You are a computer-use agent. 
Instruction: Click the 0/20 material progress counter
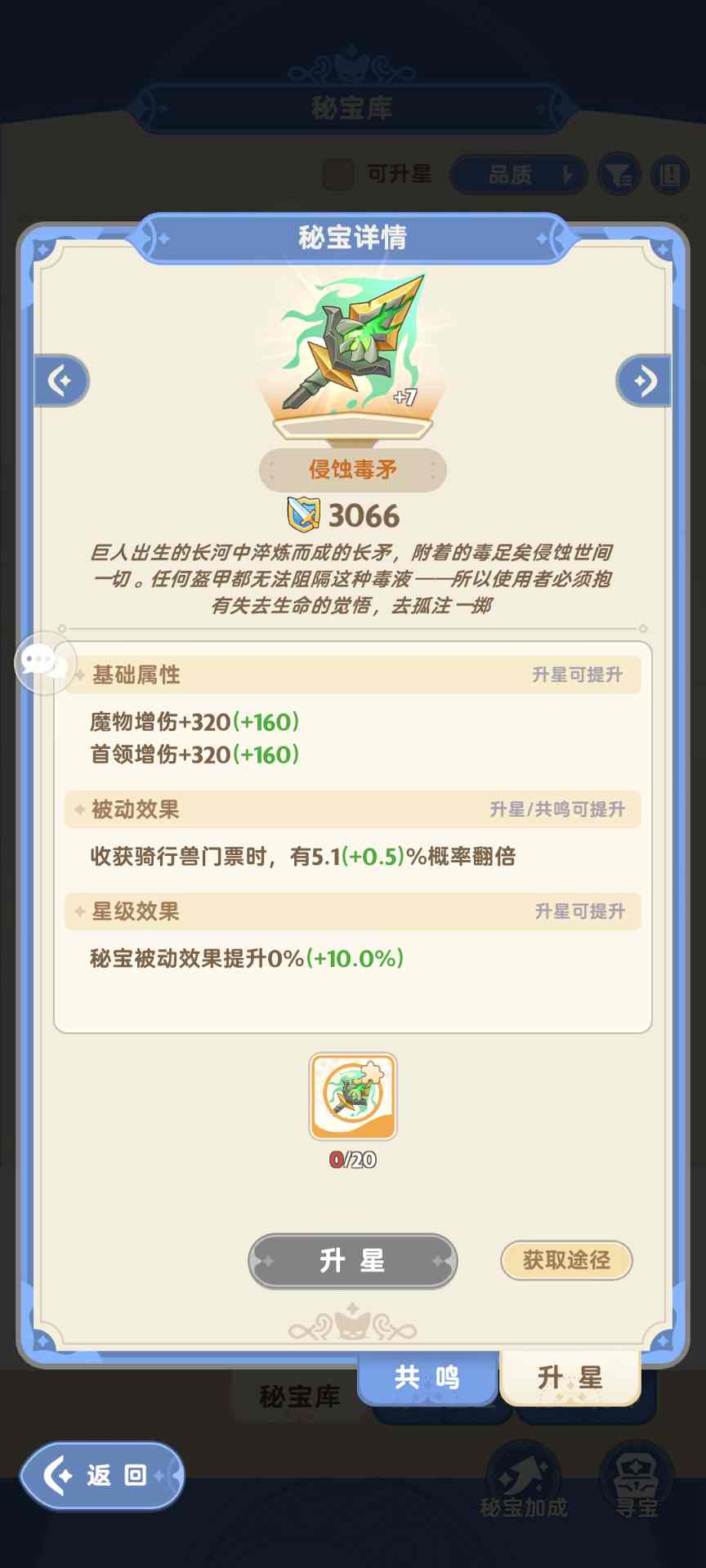click(352, 1158)
